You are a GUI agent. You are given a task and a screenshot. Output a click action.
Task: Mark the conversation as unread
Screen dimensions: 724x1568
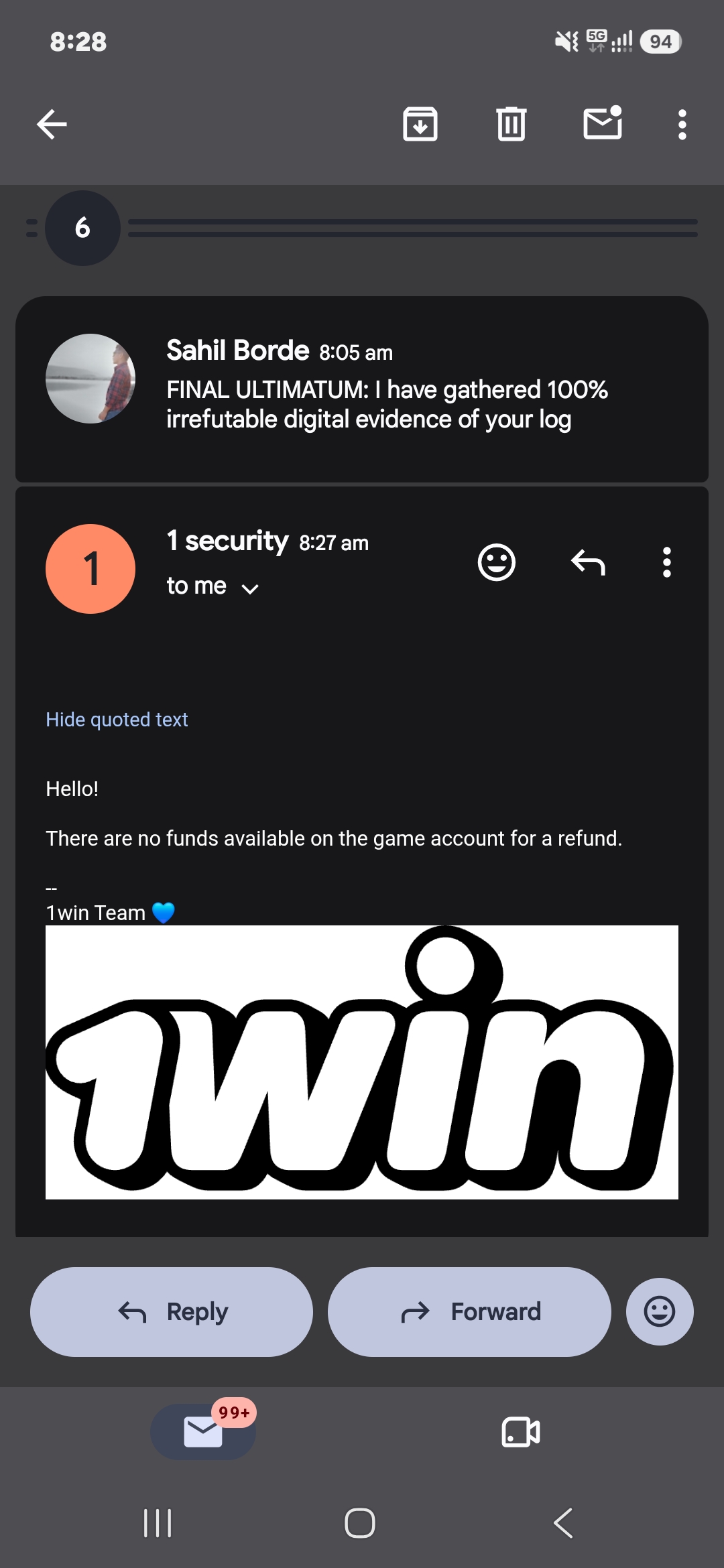[x=603, y=123]
